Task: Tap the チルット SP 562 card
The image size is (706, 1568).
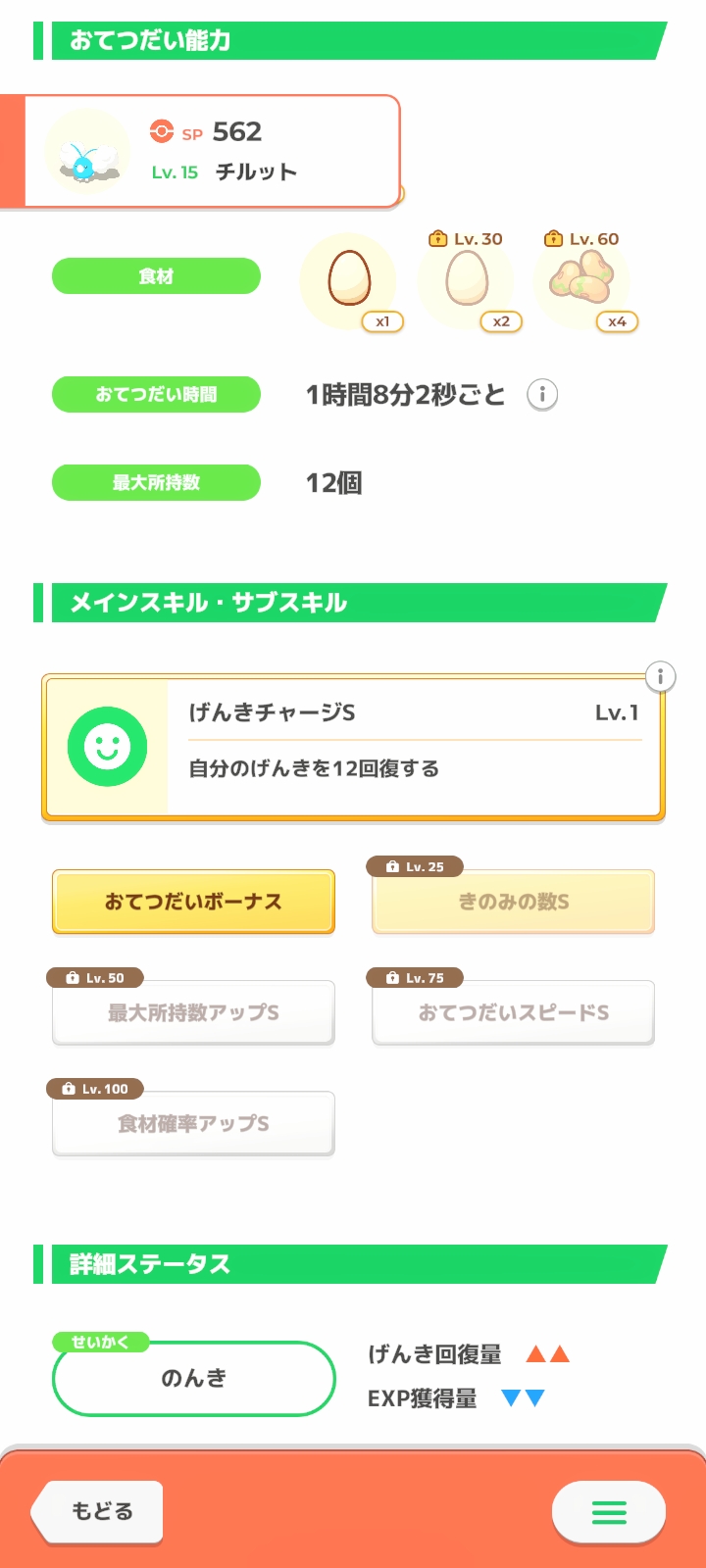Action: coord(211,152)
